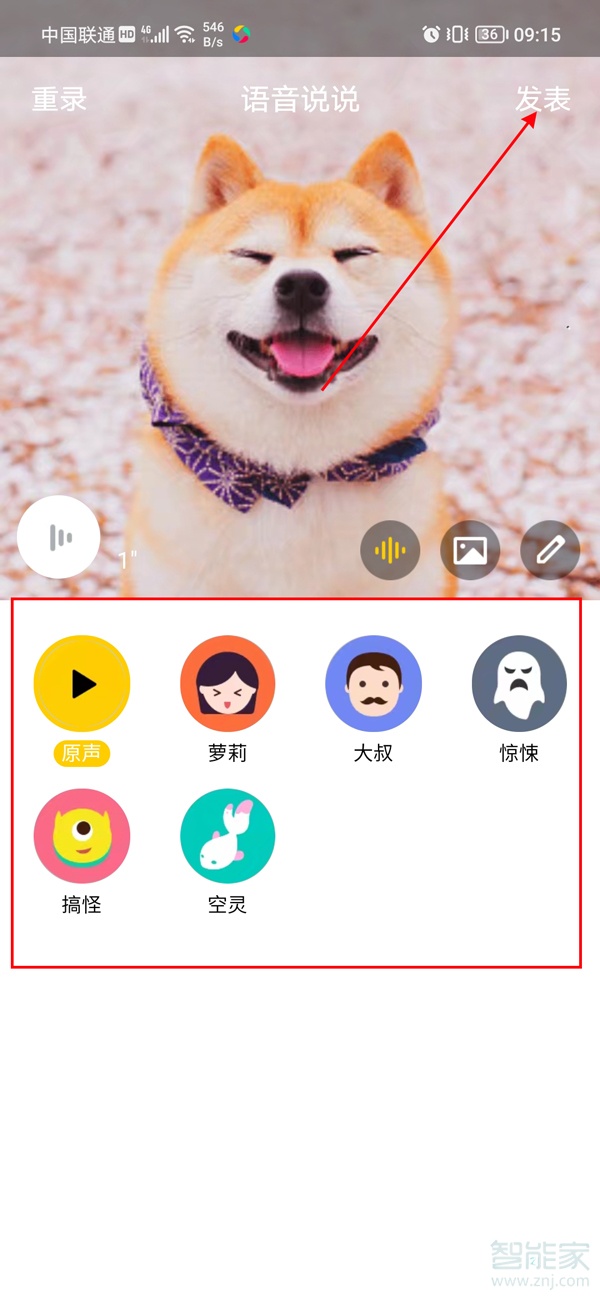Open the voice effect waveform icon

pos(390,550)
